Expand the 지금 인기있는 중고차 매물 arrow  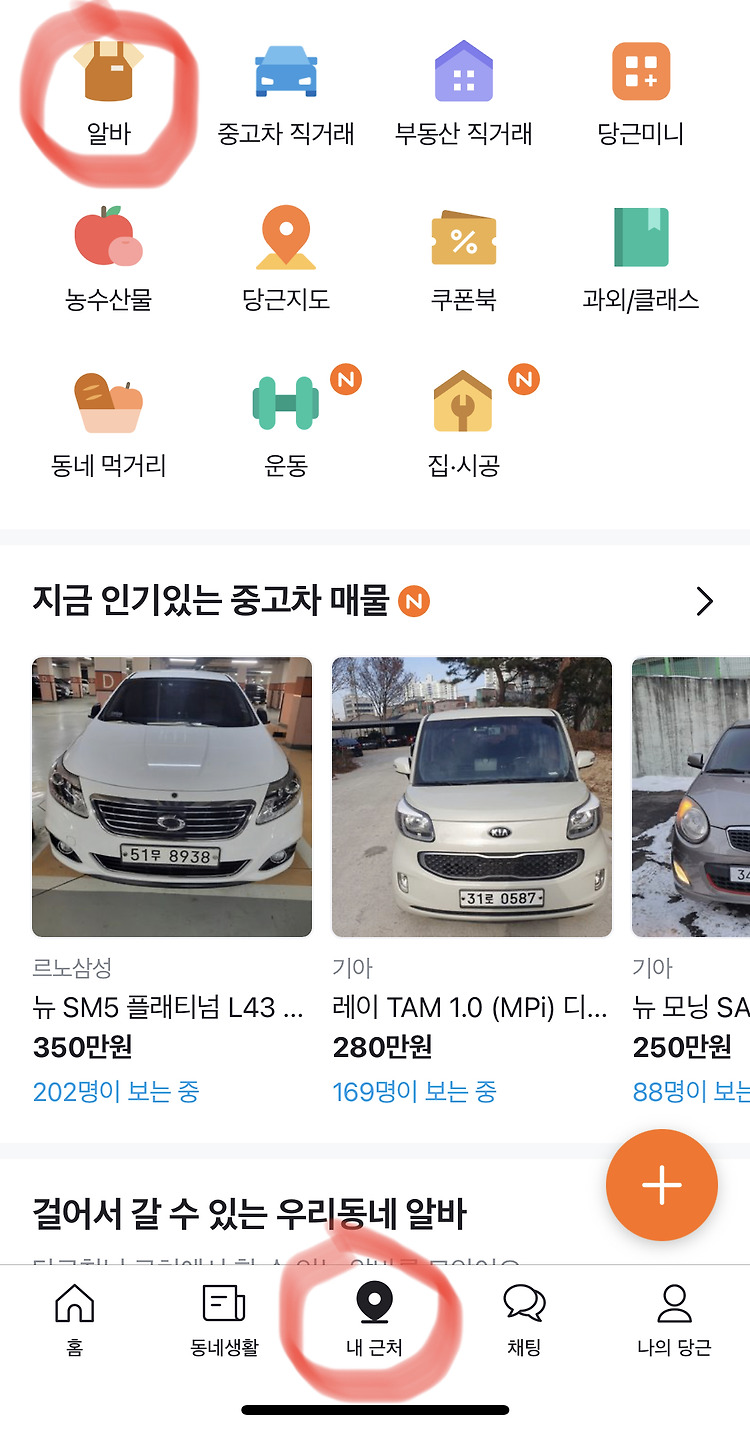[705, 601]
